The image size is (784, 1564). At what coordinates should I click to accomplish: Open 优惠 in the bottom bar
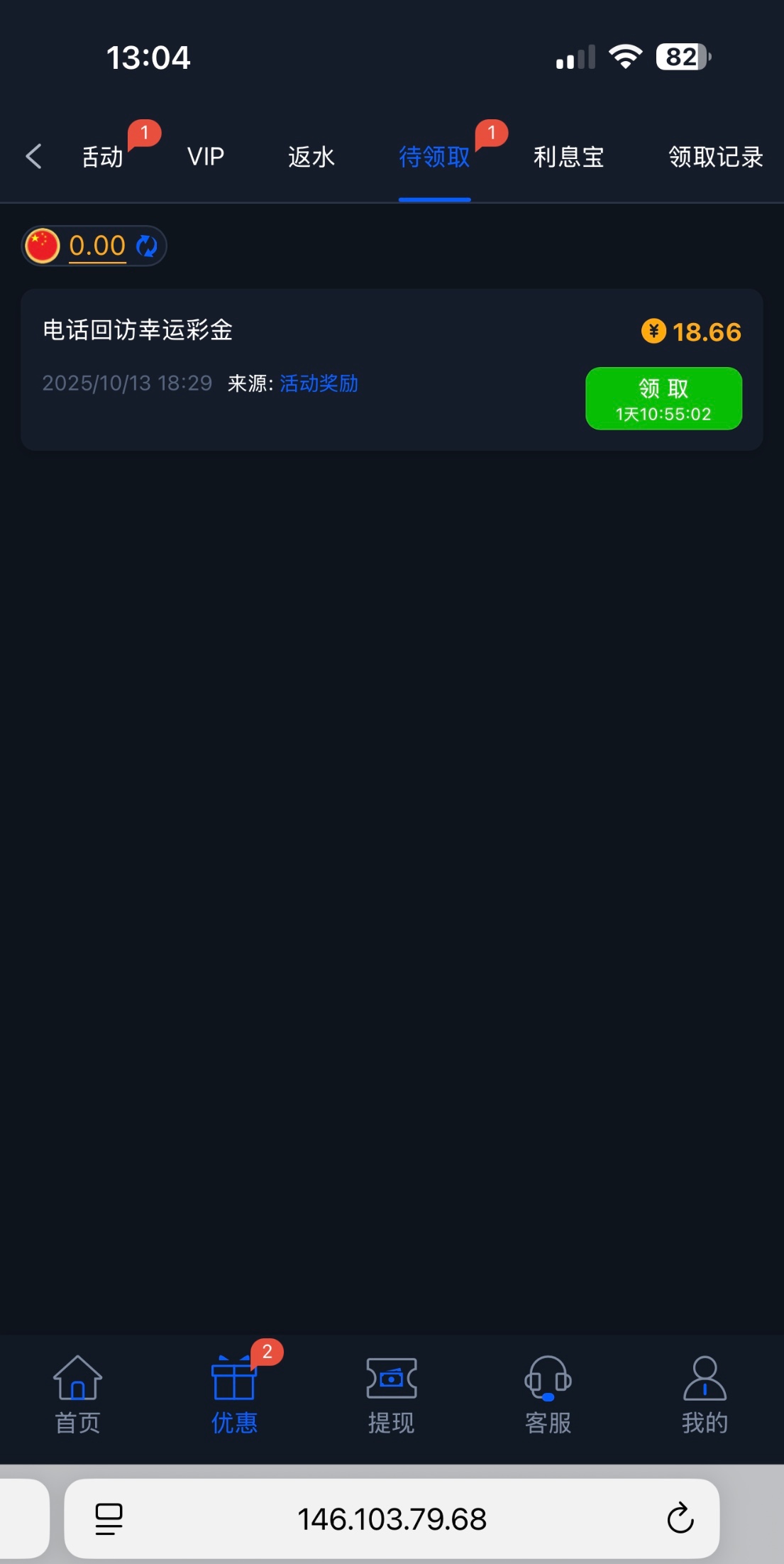(234, 1394)
